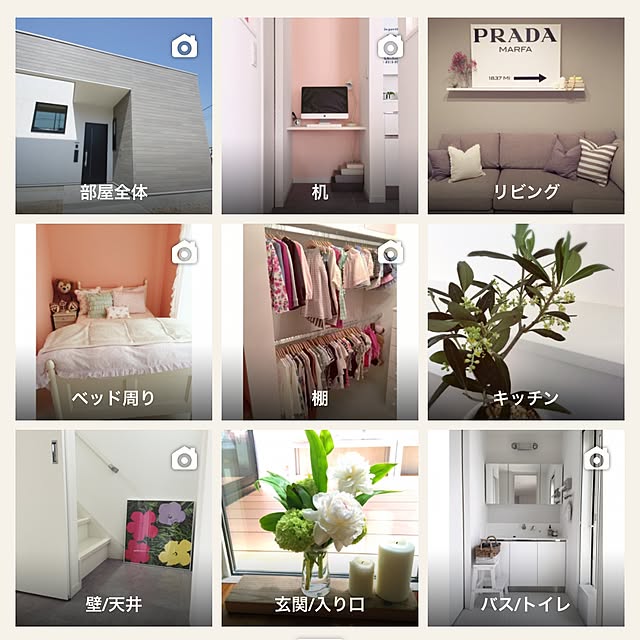640x640 pixels.
Task: Tap the camera icon on 壁/天井 tile
Action: click(183, 459)
